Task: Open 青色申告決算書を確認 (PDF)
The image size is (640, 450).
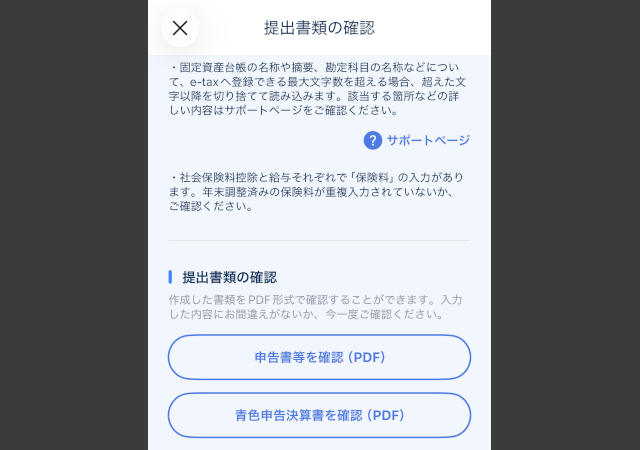Action: click(x=319, y=414)
